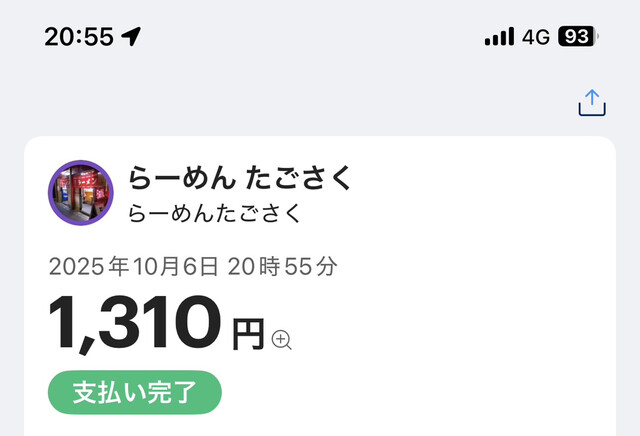Share this payment receipt
The height and width of the screenshot is (436, 640).
coord(592,102)
